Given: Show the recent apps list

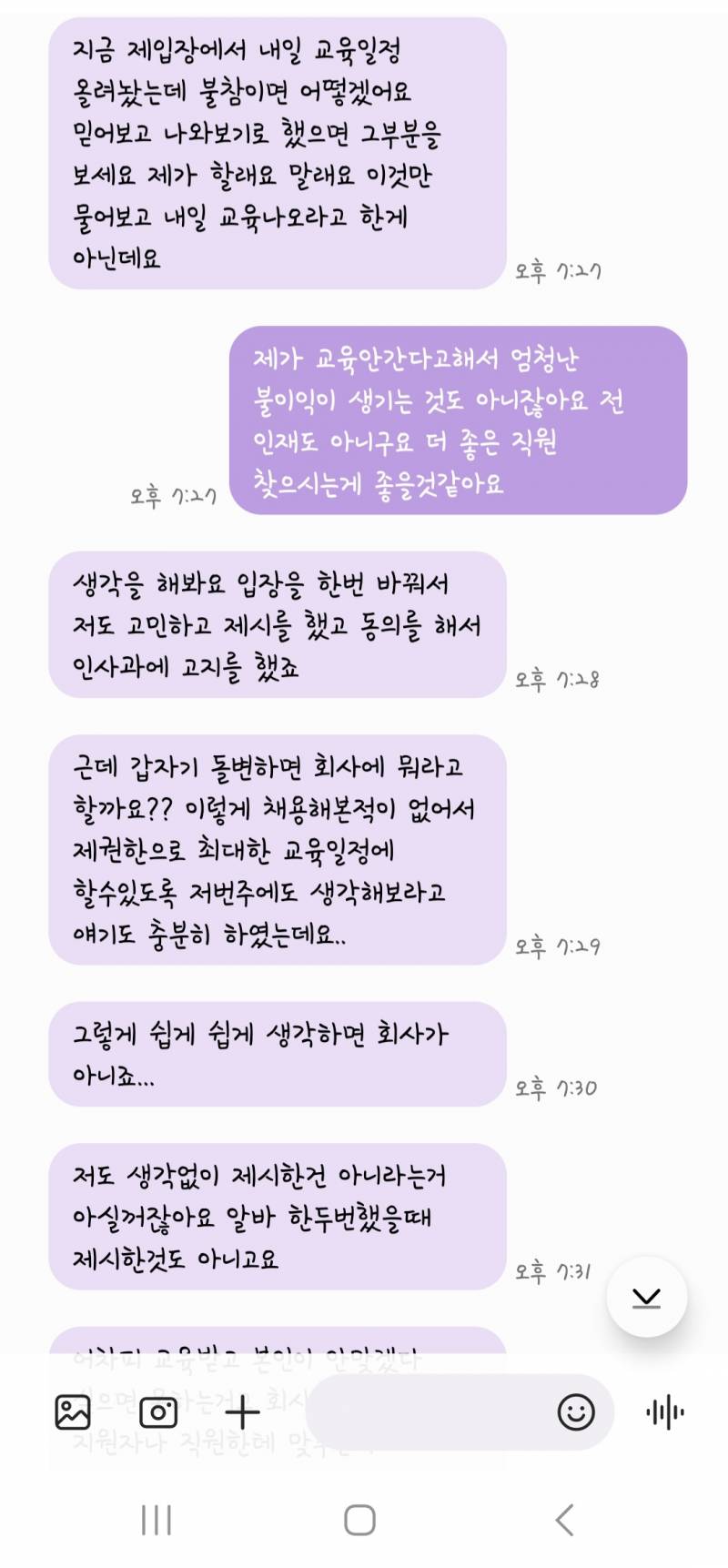Looking at the screenshot, I should 157,1520.
